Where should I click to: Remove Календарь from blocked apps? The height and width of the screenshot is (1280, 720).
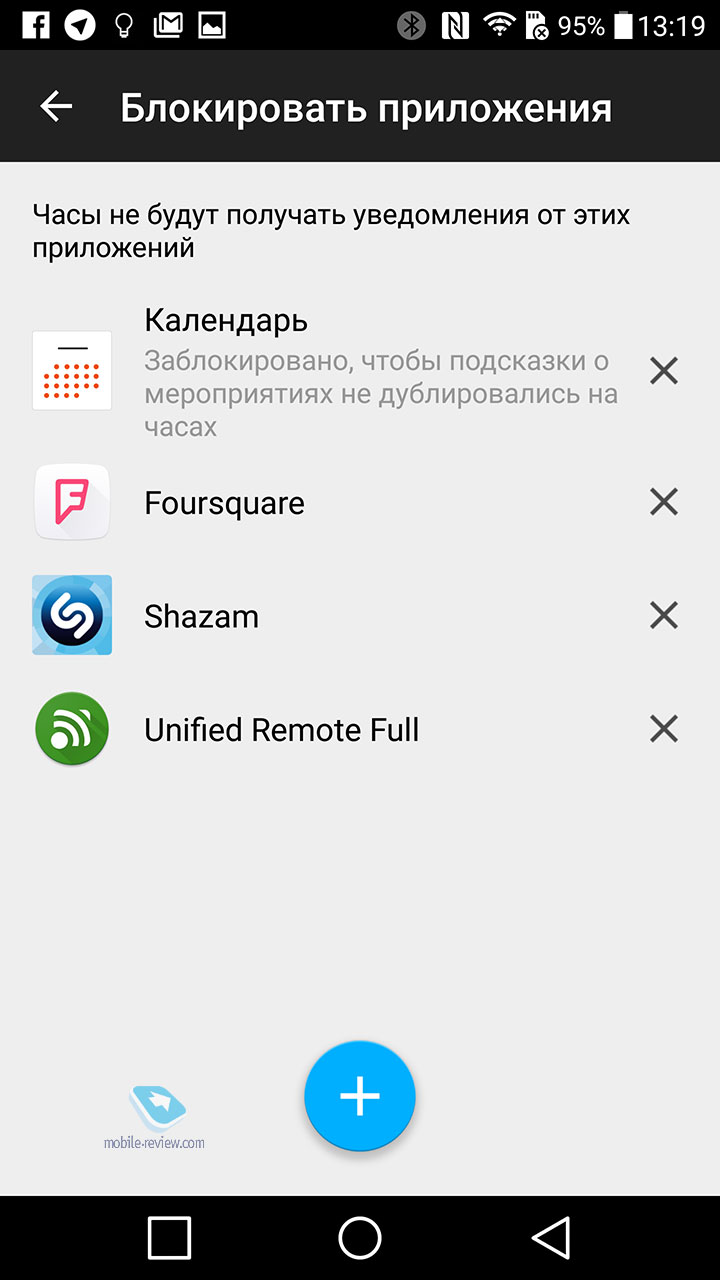[x=664, y=371]
